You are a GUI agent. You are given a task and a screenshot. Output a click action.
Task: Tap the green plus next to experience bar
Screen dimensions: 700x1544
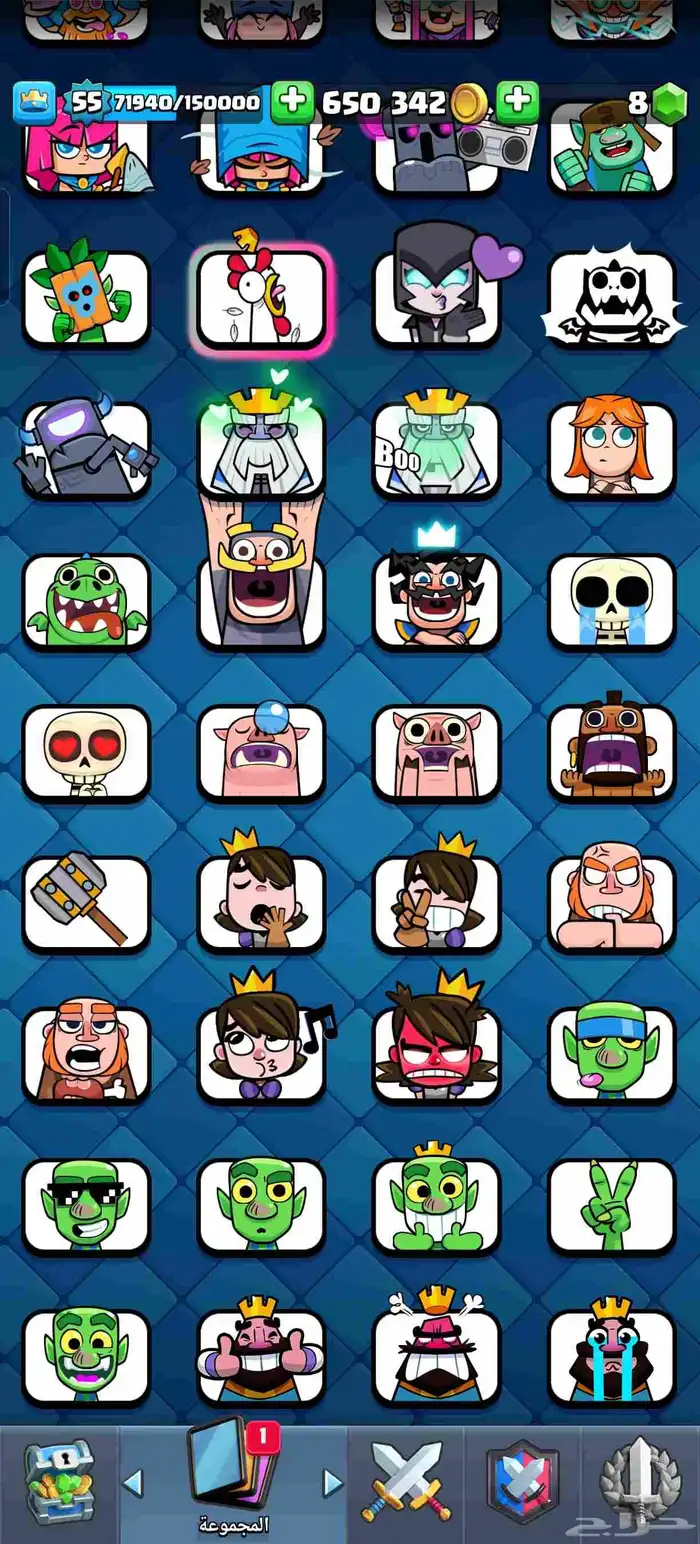point(292,102)
